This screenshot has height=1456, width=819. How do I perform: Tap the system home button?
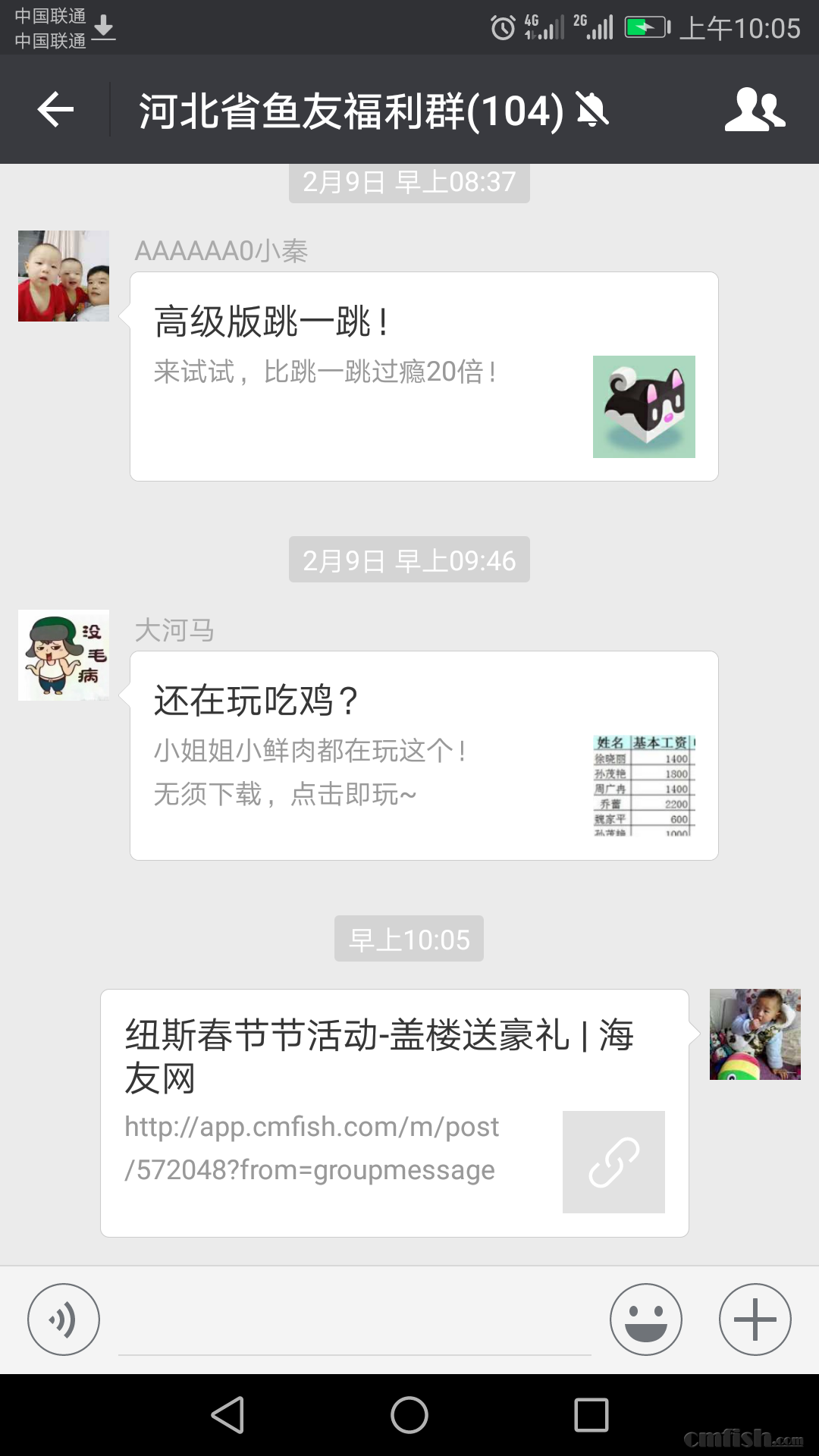(x=409, y=1415)
